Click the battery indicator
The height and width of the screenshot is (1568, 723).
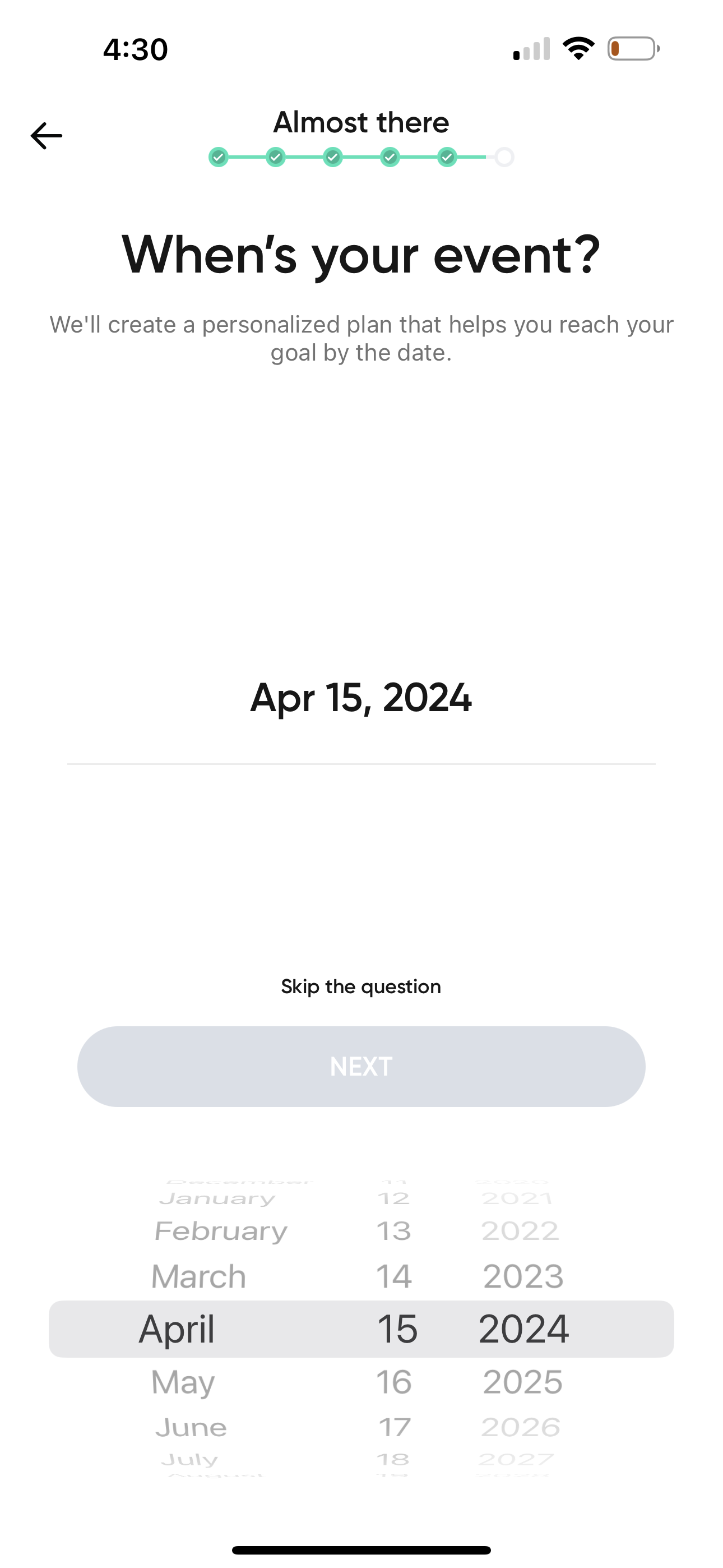tap(632, 49)
